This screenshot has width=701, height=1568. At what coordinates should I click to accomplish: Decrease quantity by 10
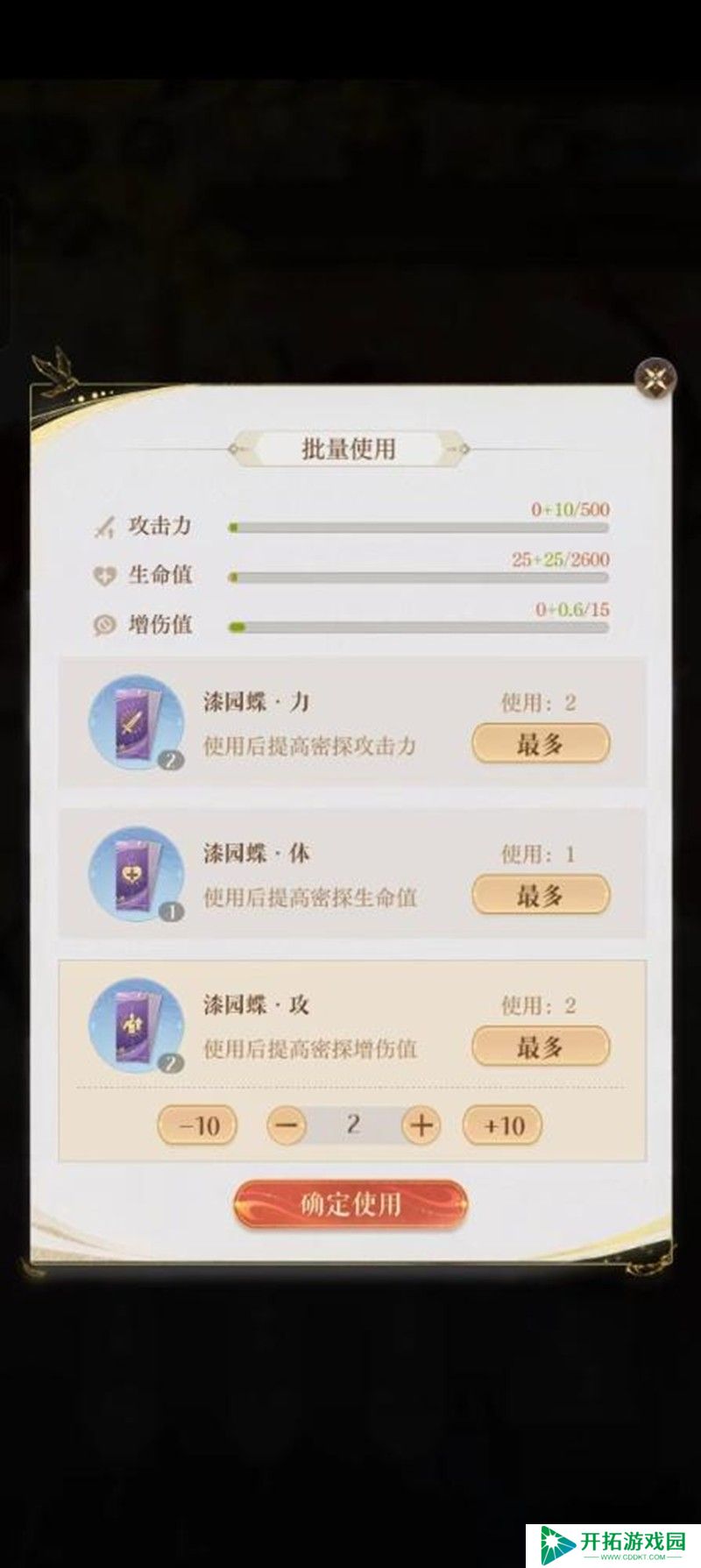(x=197, y=1125)
